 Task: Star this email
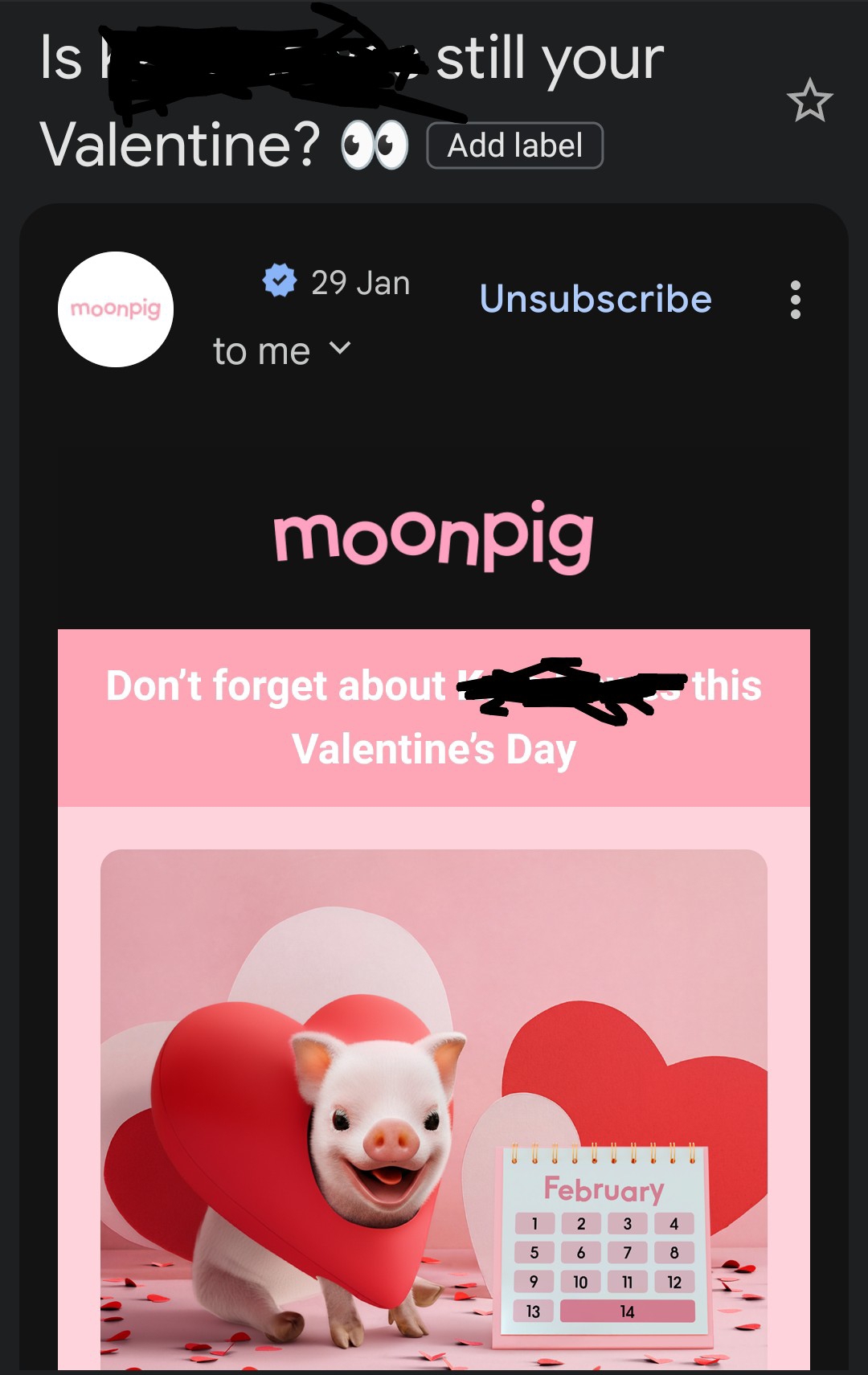809,101
